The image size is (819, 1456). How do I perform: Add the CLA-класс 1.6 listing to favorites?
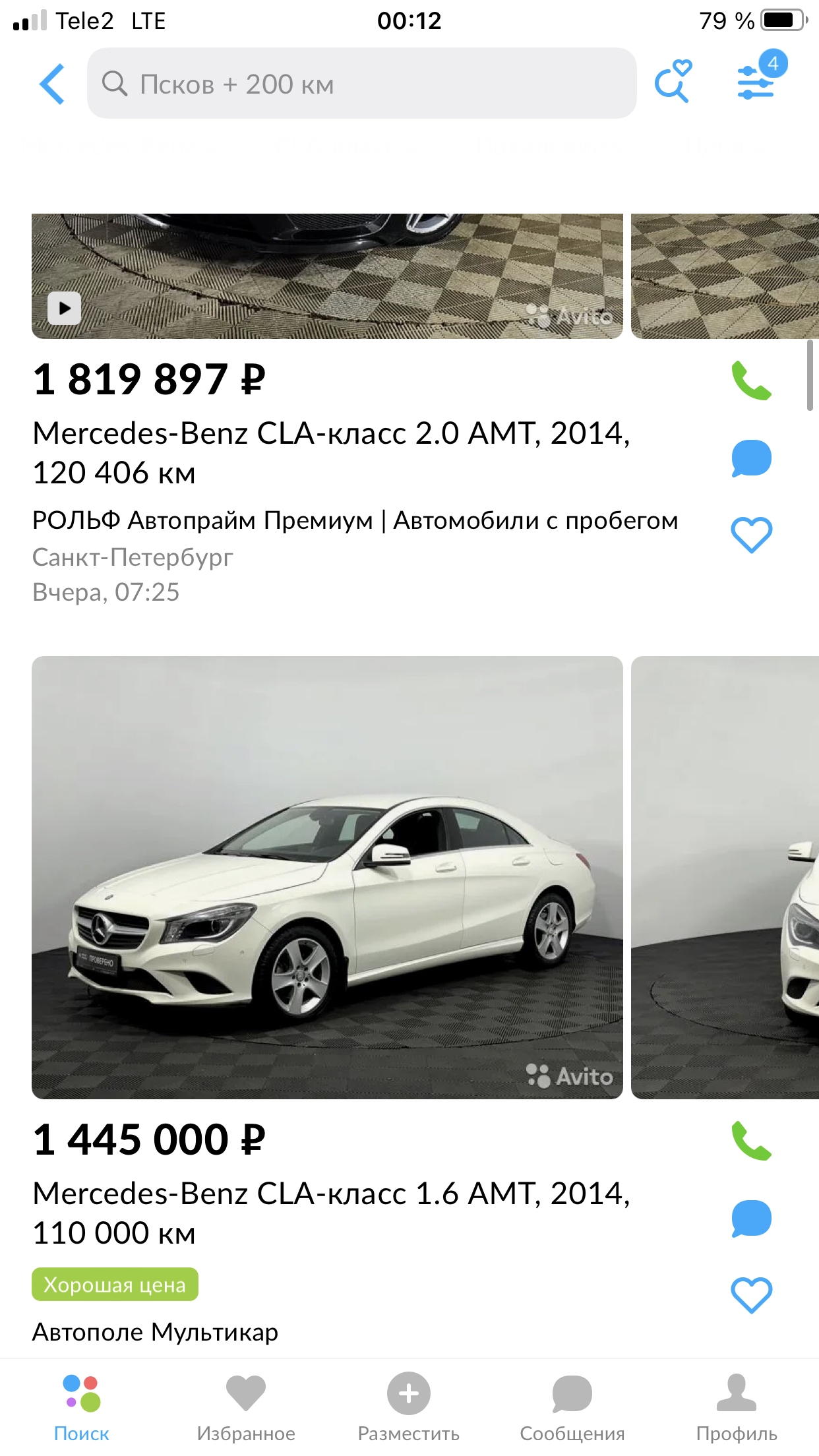click(751, 1294)
